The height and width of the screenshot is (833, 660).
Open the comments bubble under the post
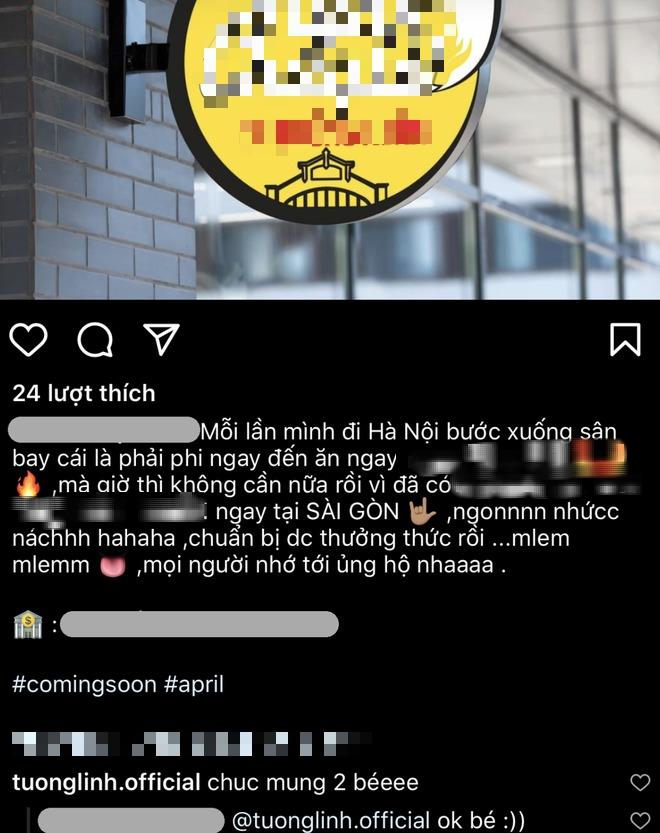pyautogui.click(x=95, y=340)
